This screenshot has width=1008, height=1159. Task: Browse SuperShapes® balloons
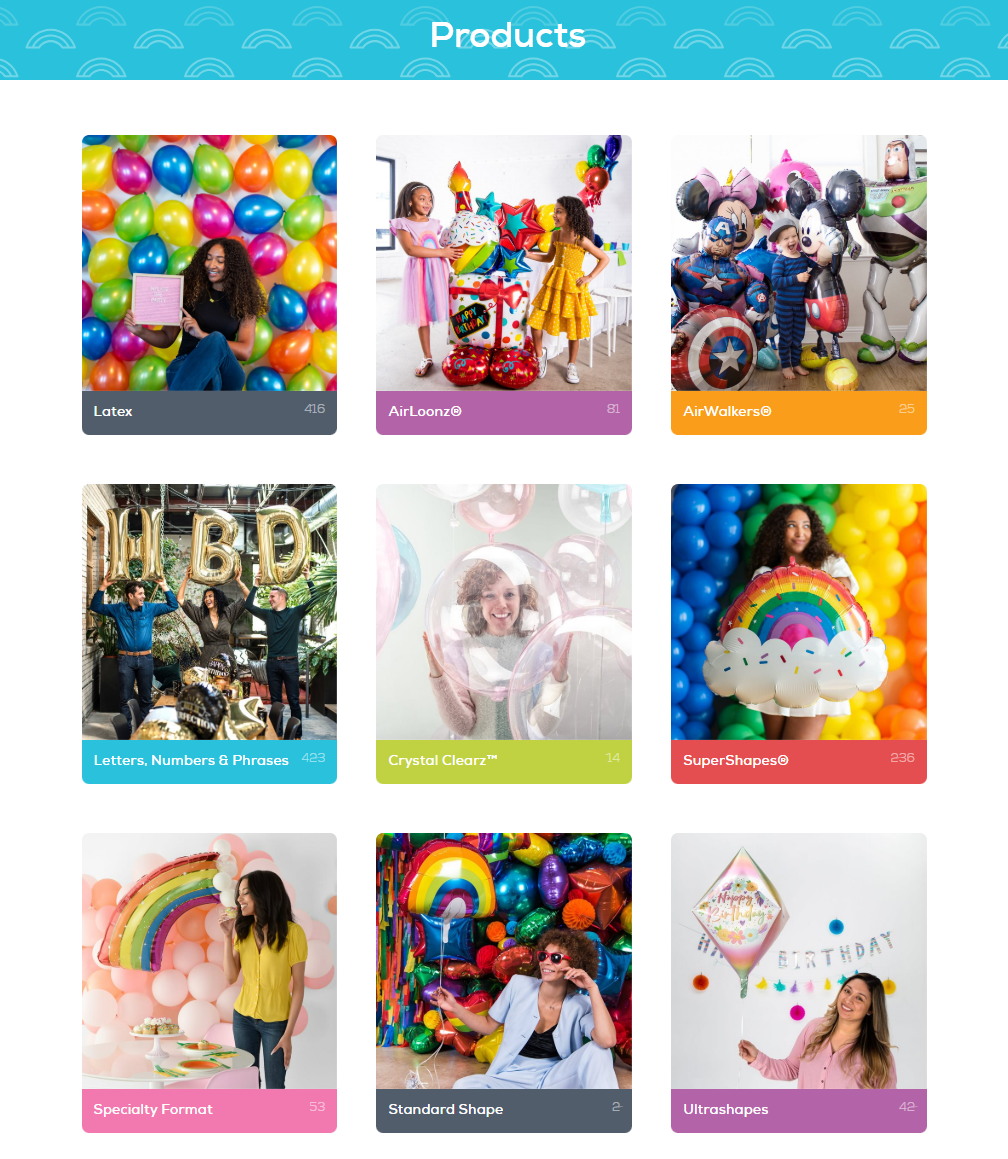pyautogui.click(x=798, y=634)
